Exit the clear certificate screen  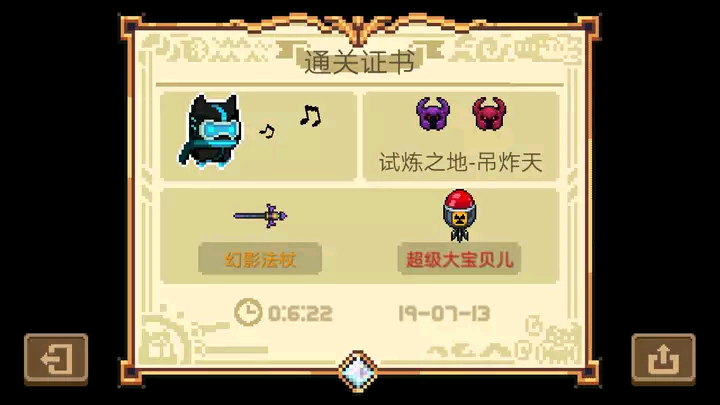pos(56,358)
